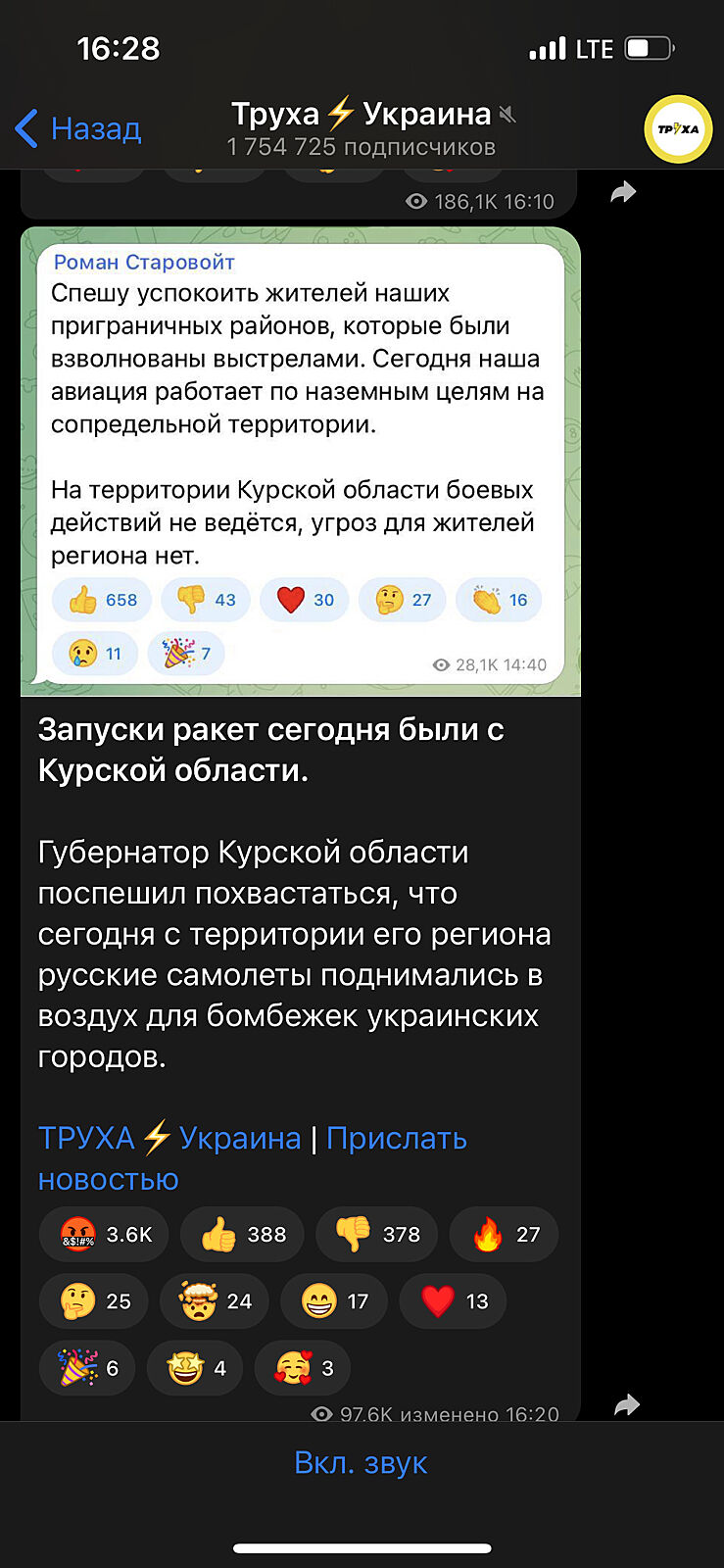Add a thumbs up reaction with 388
This screenshot has height=1568, width=724.
coord(242,1234)
